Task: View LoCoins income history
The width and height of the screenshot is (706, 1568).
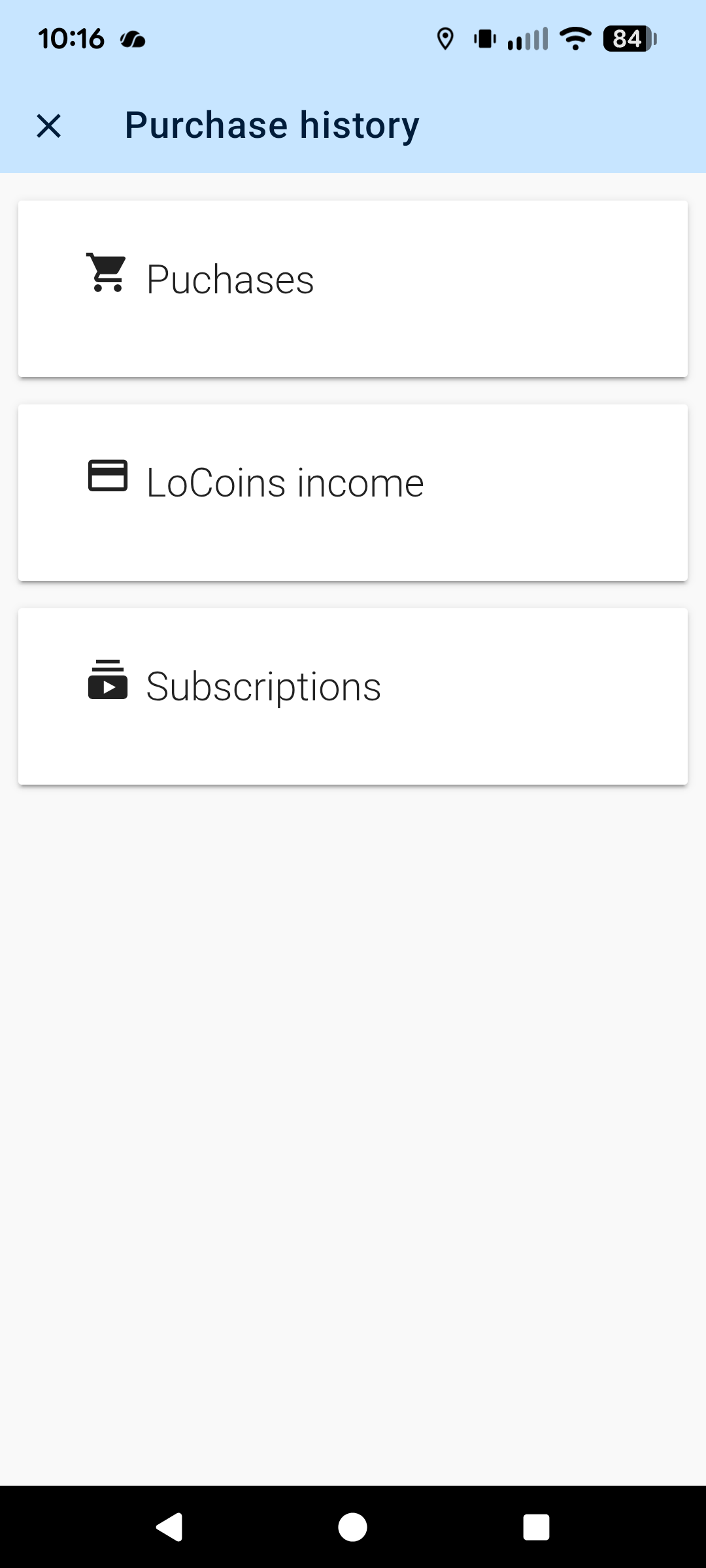Action: [x=353, y=492]
